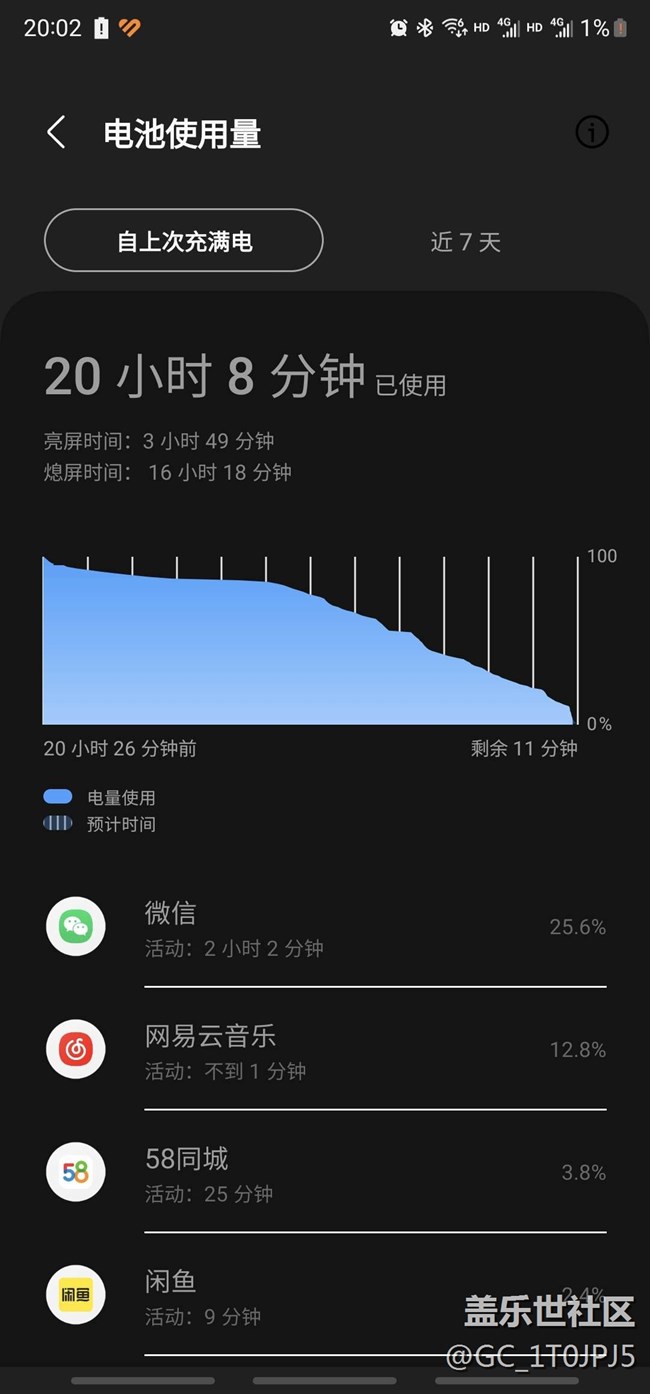The image size is (650, 1394).
Task: View 58同城 battery usage details
Action: coord(325,1174)
